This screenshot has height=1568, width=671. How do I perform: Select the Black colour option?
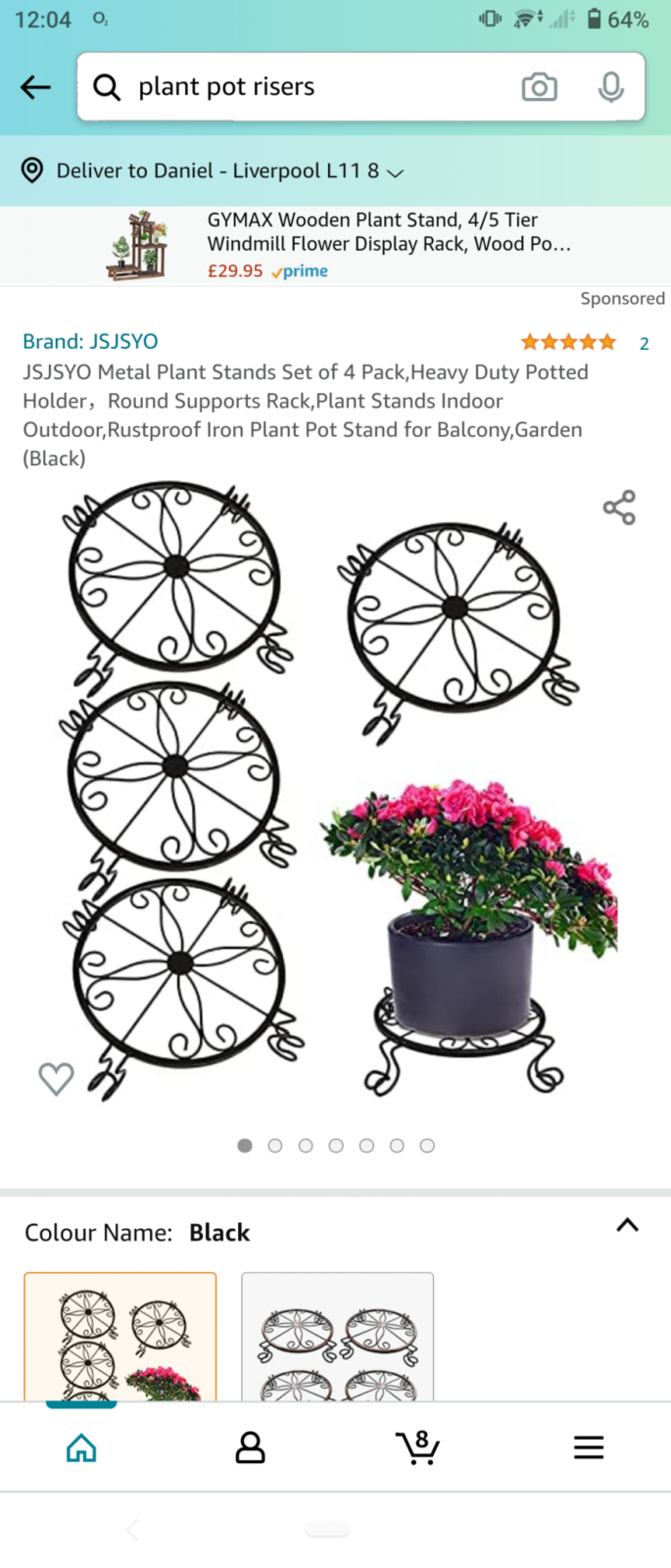pos(120,1337)
